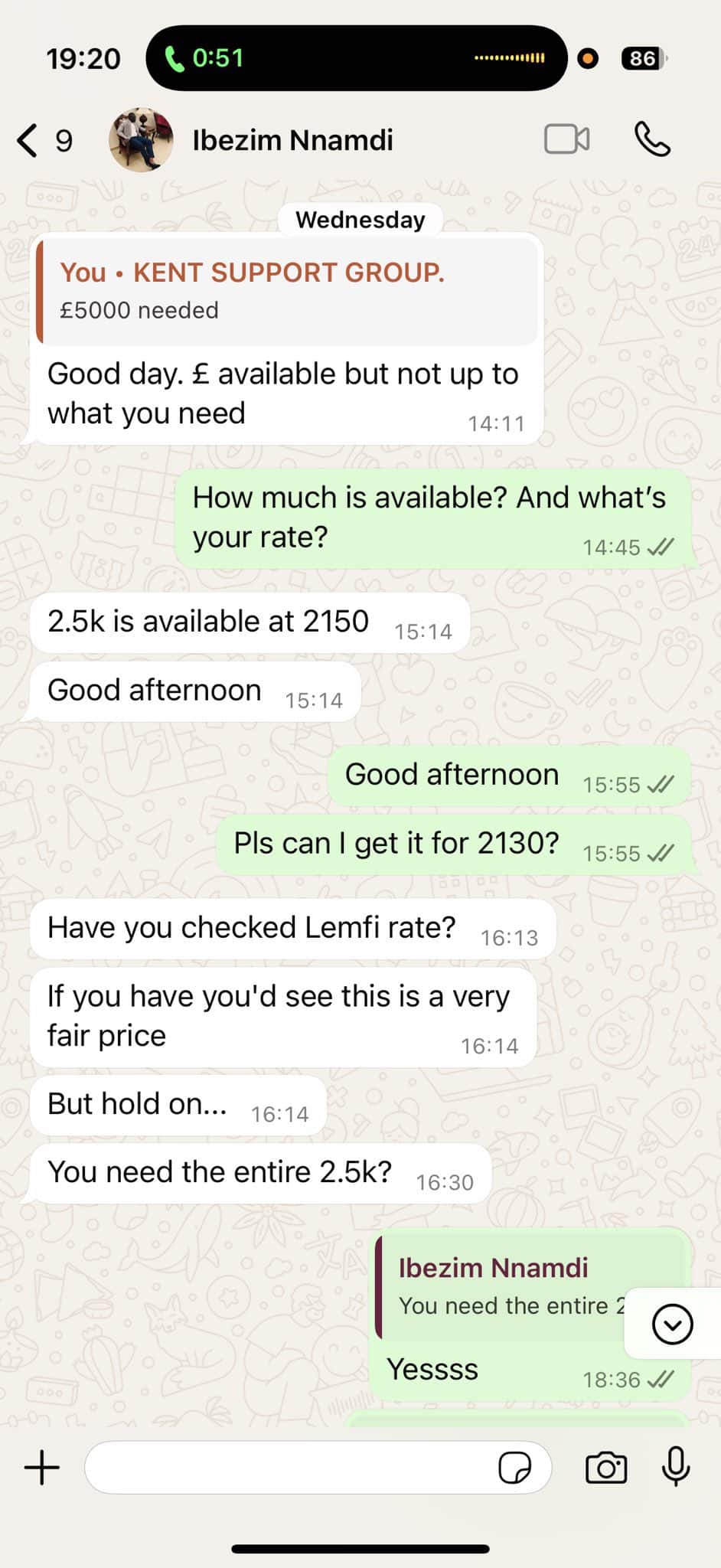Go back to the chat list
721x1568 pixels.
(28, 141)
